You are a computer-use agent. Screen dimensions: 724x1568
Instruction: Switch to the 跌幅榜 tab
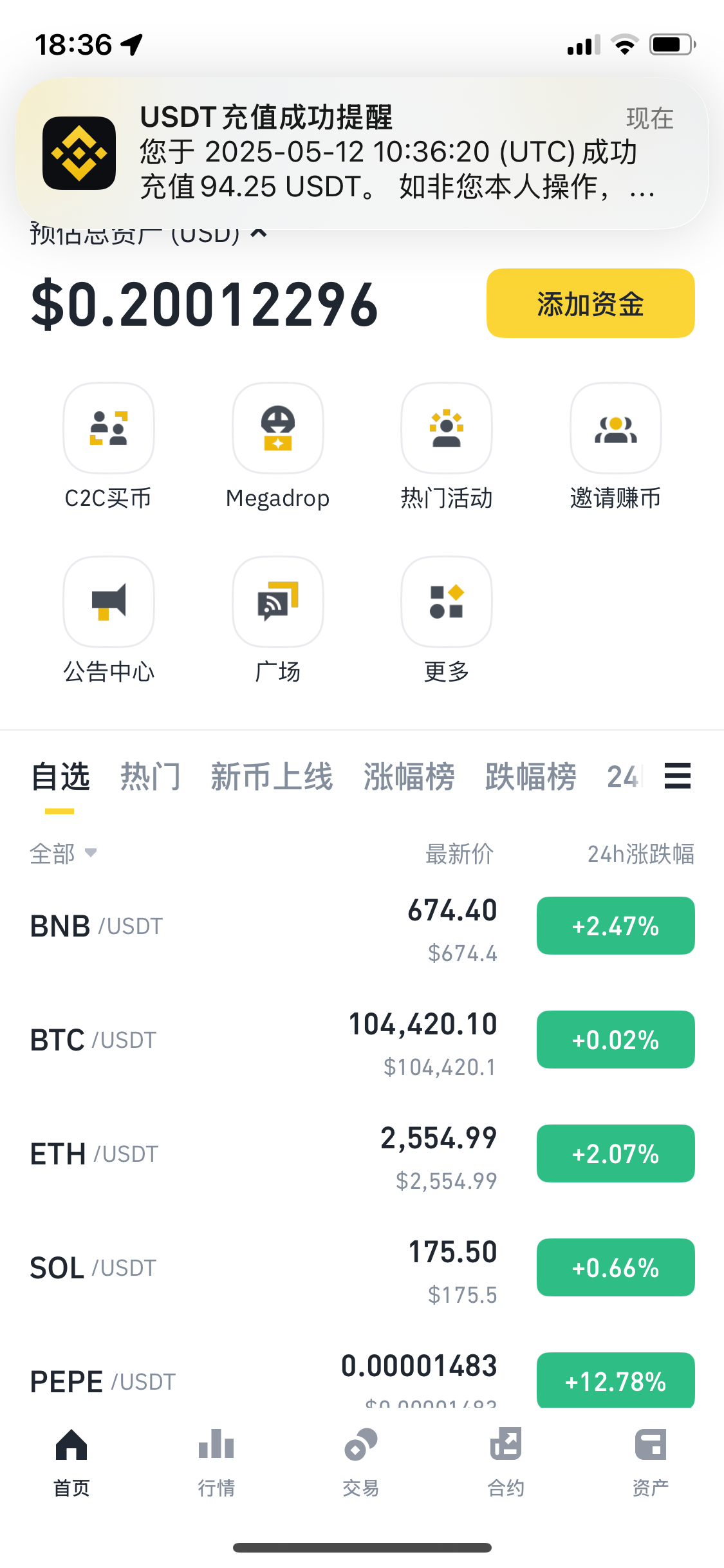click(x=531, y=776)
